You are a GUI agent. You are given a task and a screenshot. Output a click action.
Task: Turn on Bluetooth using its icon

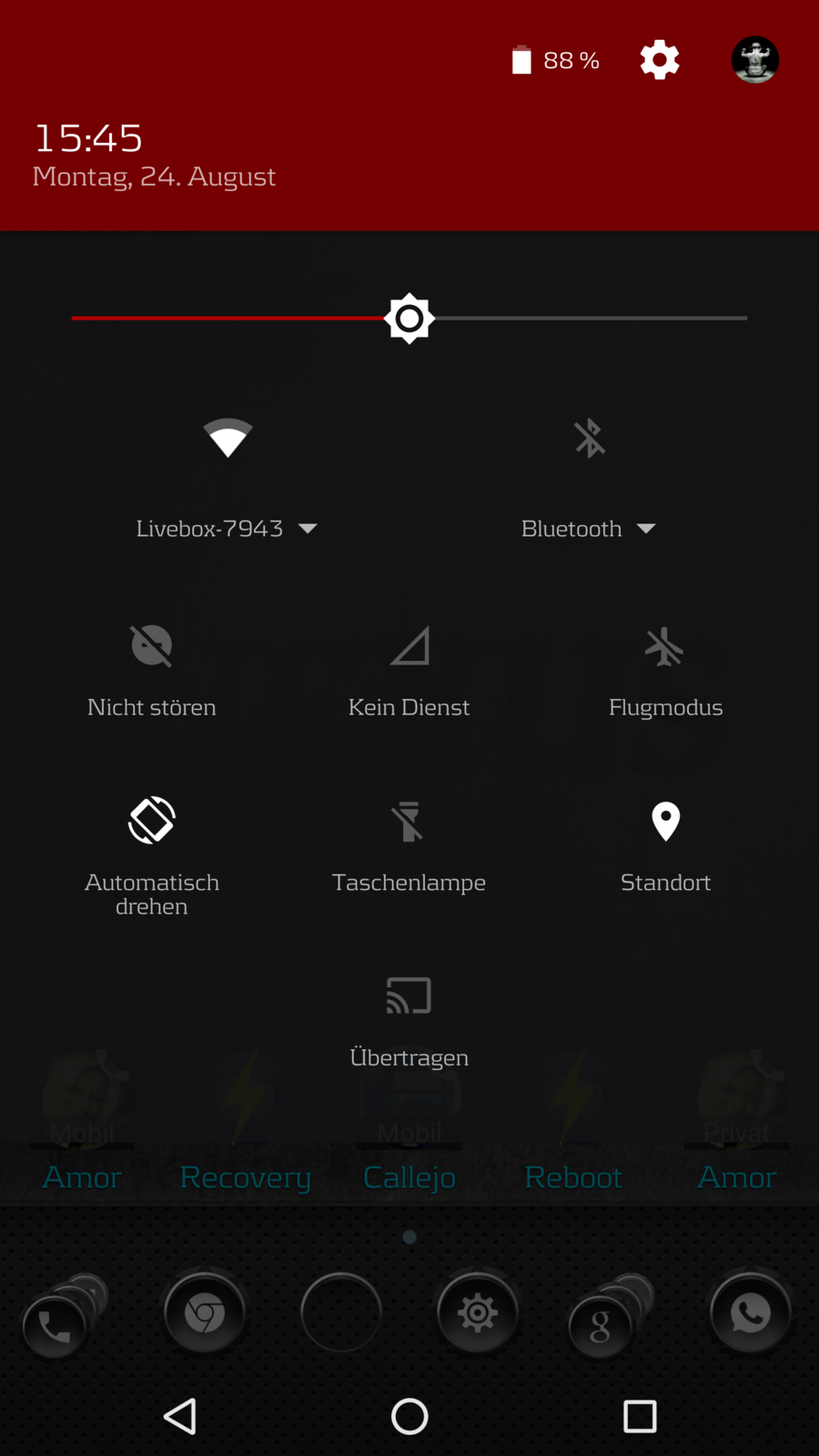click(x=590, y=438)
